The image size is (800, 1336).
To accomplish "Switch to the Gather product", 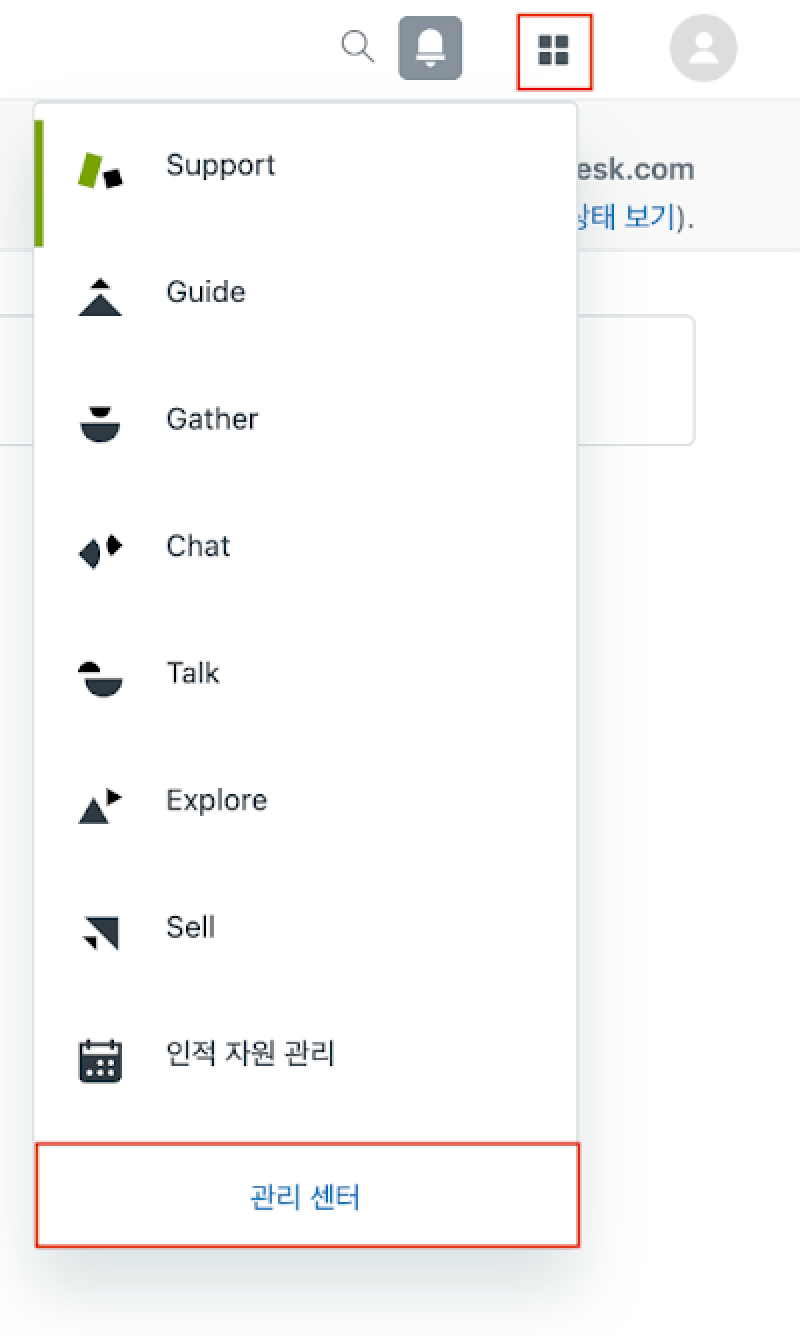I will coord(305,419).
